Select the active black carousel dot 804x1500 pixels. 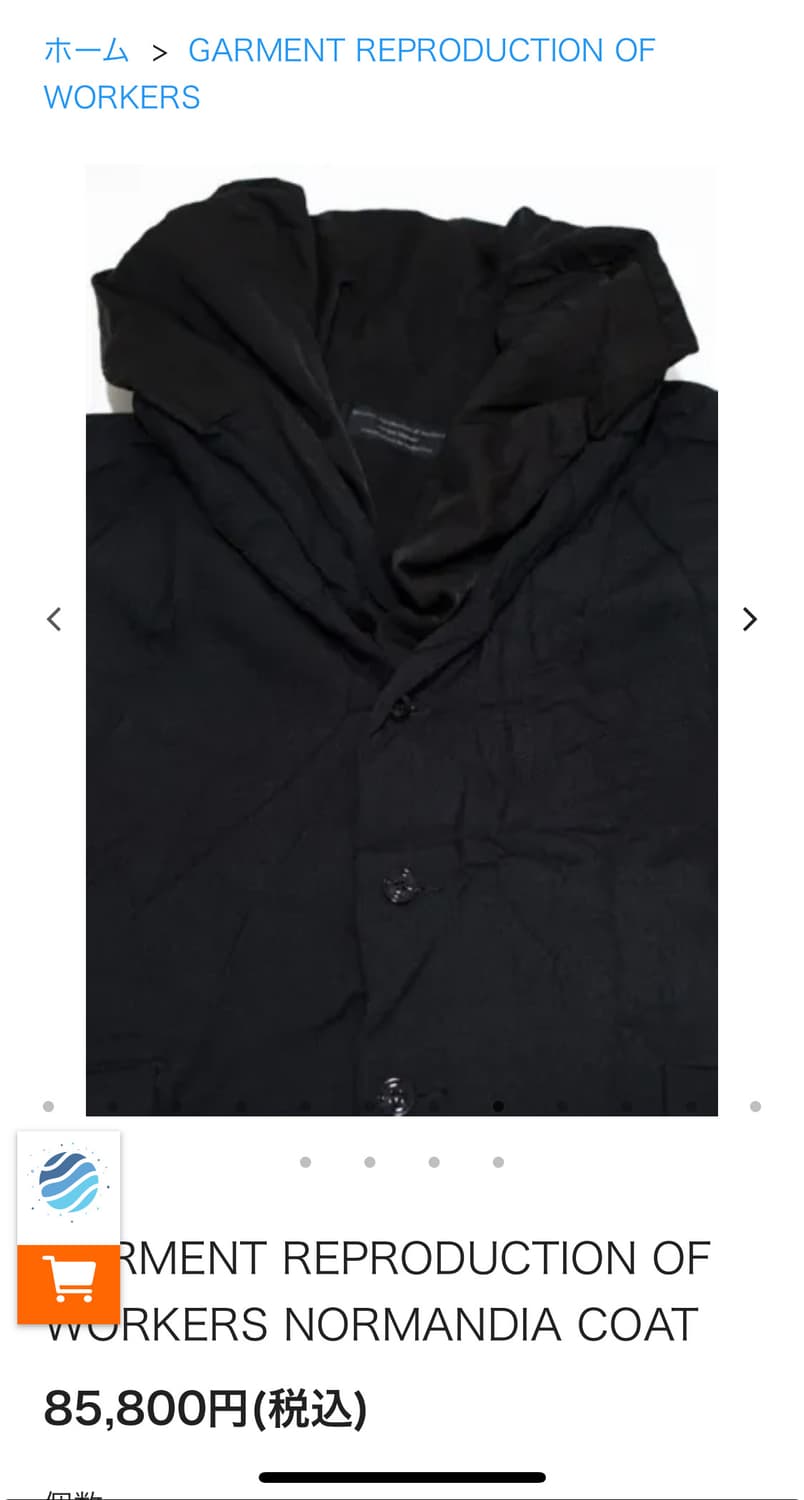pyautogui.click(x=499, y=1105)
